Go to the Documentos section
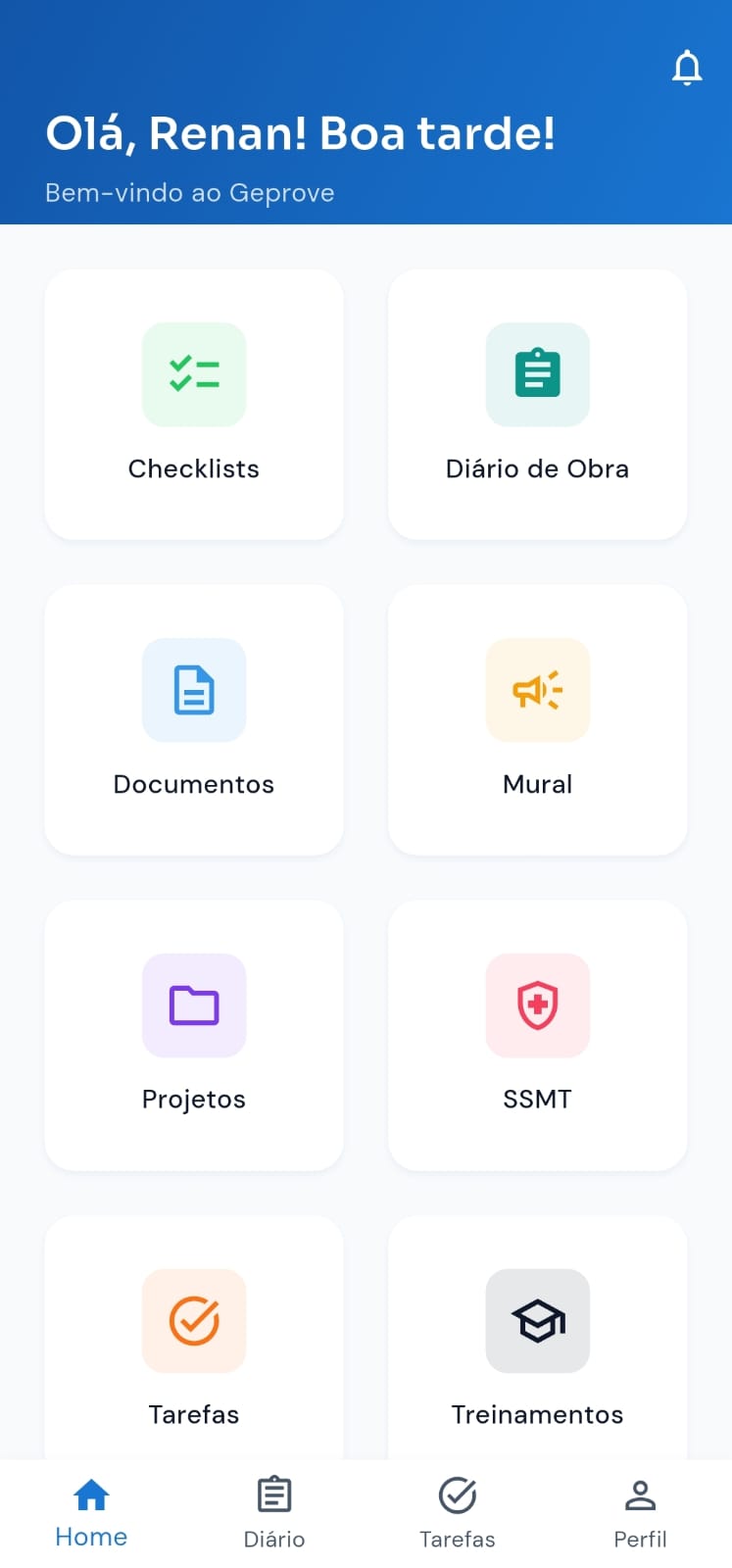Screen dimensions: 732x1568 point(194,719)
